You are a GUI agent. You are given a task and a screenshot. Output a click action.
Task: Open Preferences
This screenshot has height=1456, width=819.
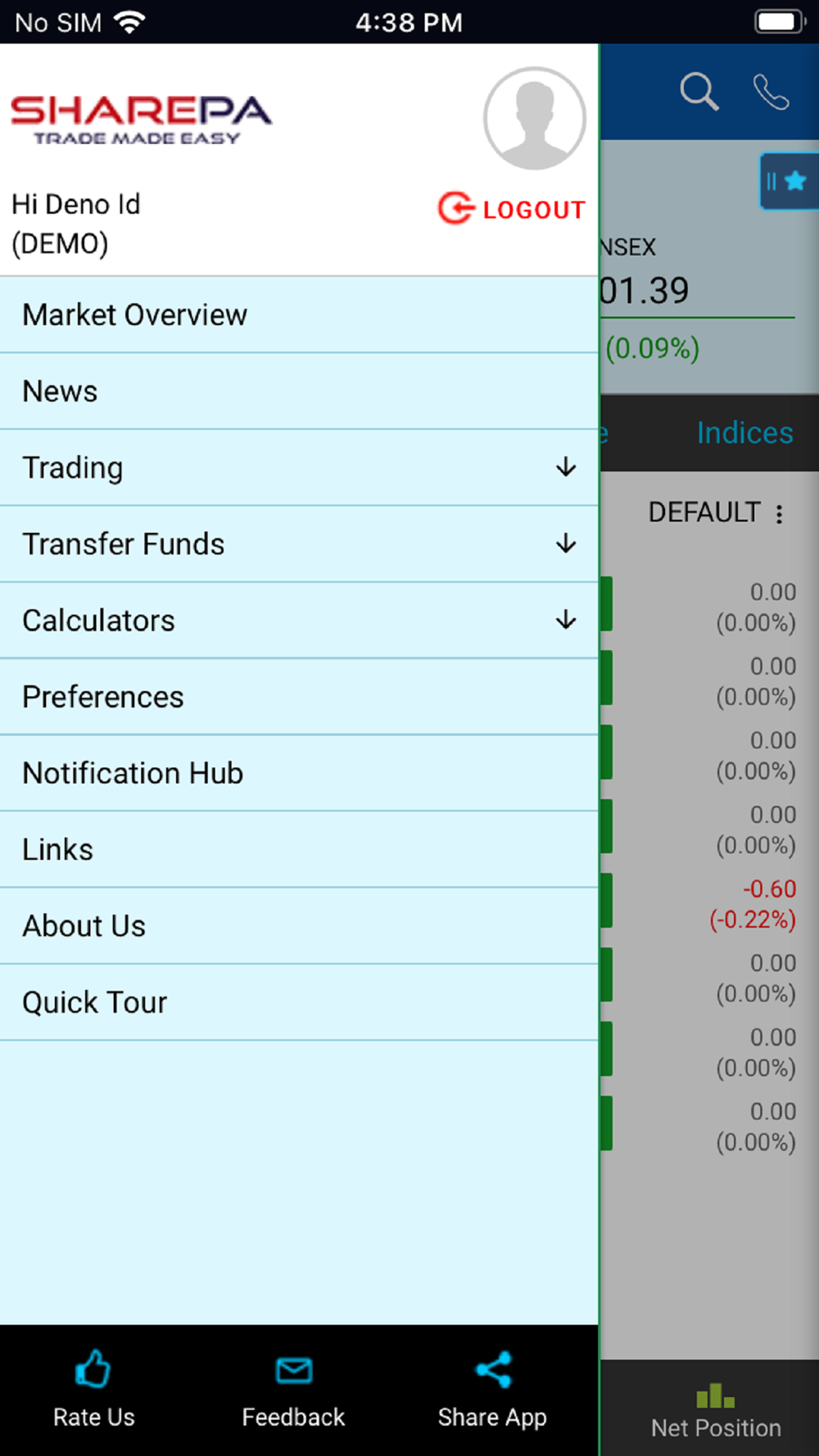pyautogui.click(x=299, y=697)
